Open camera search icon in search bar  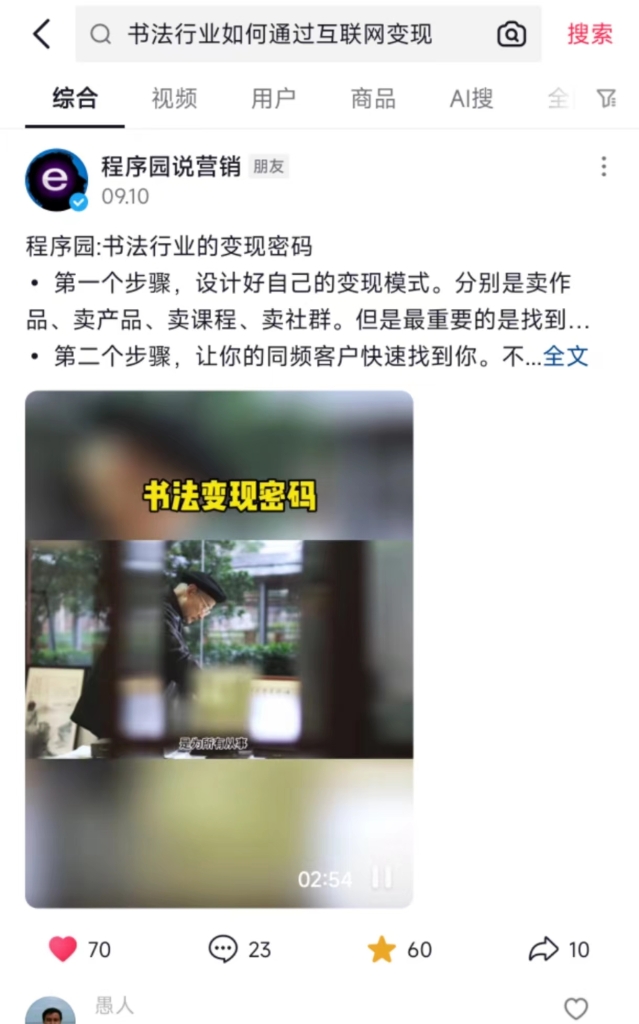511,35
